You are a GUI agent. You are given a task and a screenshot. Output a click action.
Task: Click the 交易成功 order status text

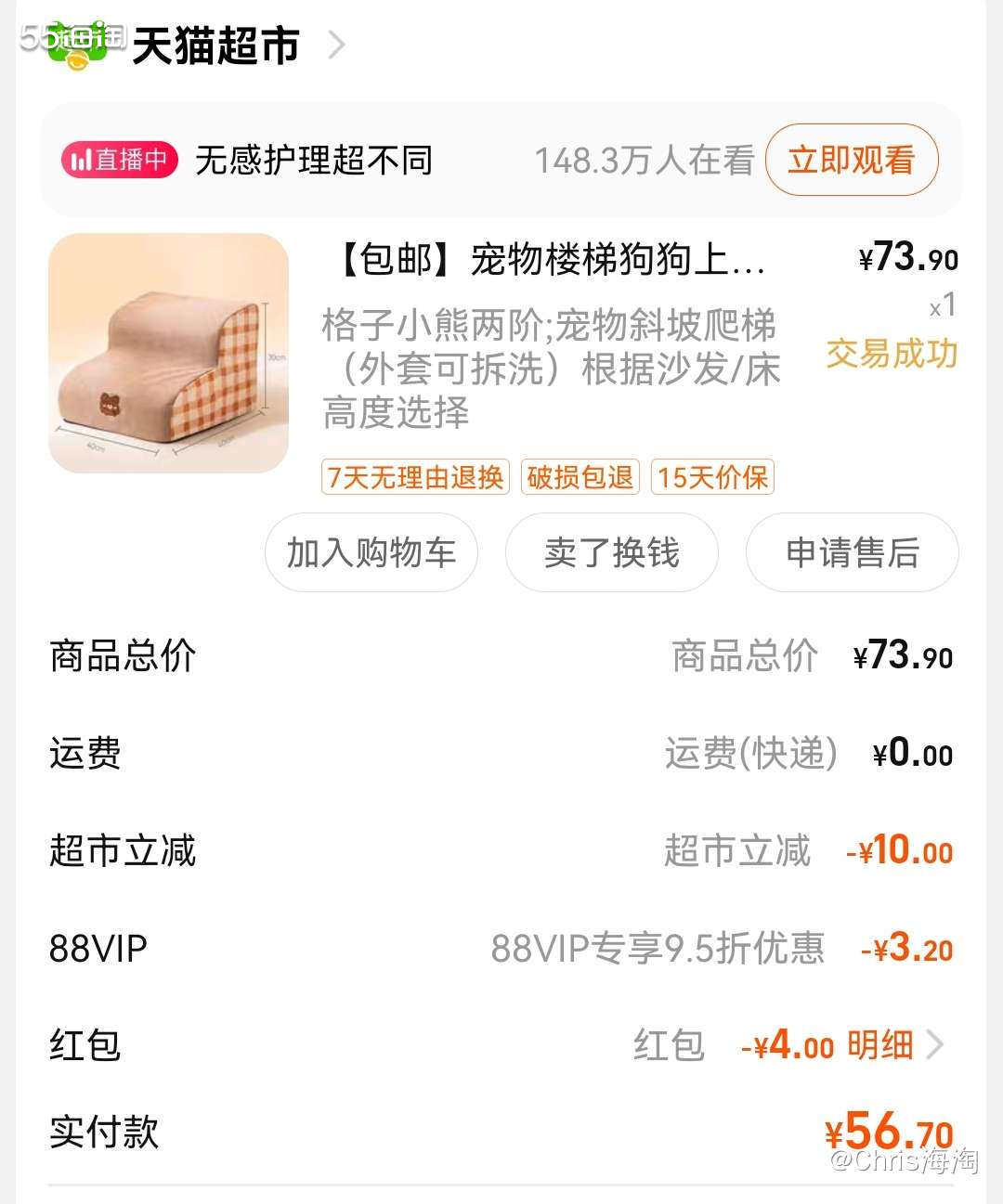pos(892,355)
